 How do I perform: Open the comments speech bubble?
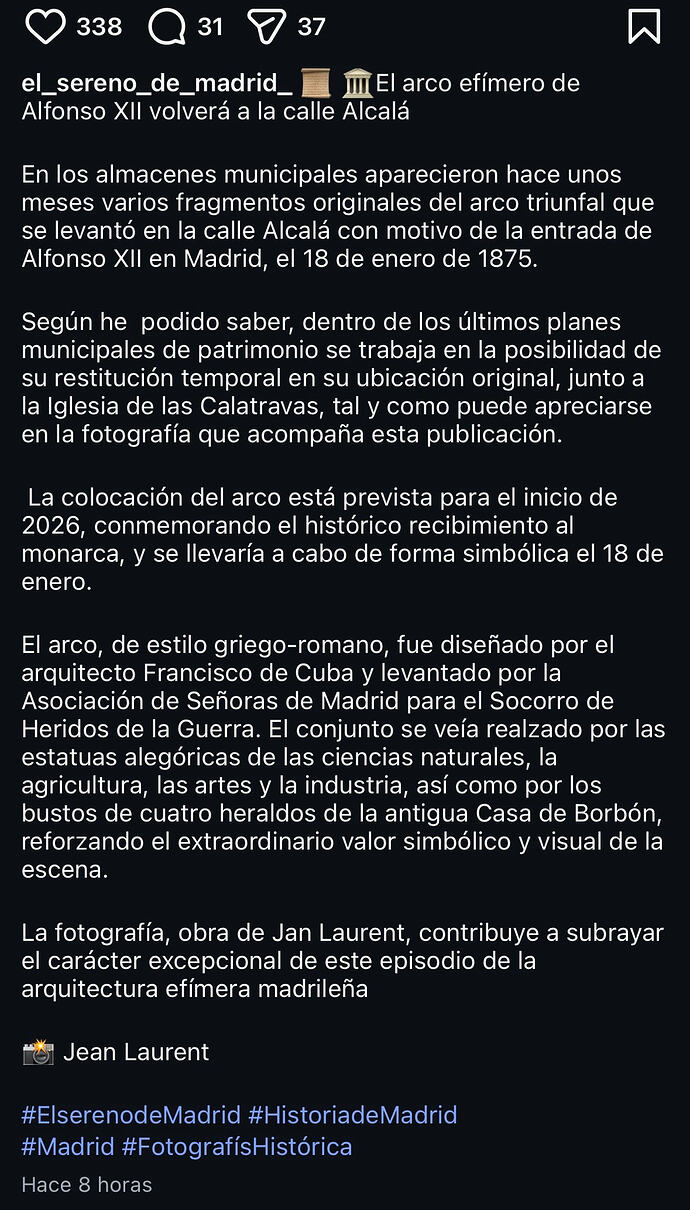tap(167, 27)
